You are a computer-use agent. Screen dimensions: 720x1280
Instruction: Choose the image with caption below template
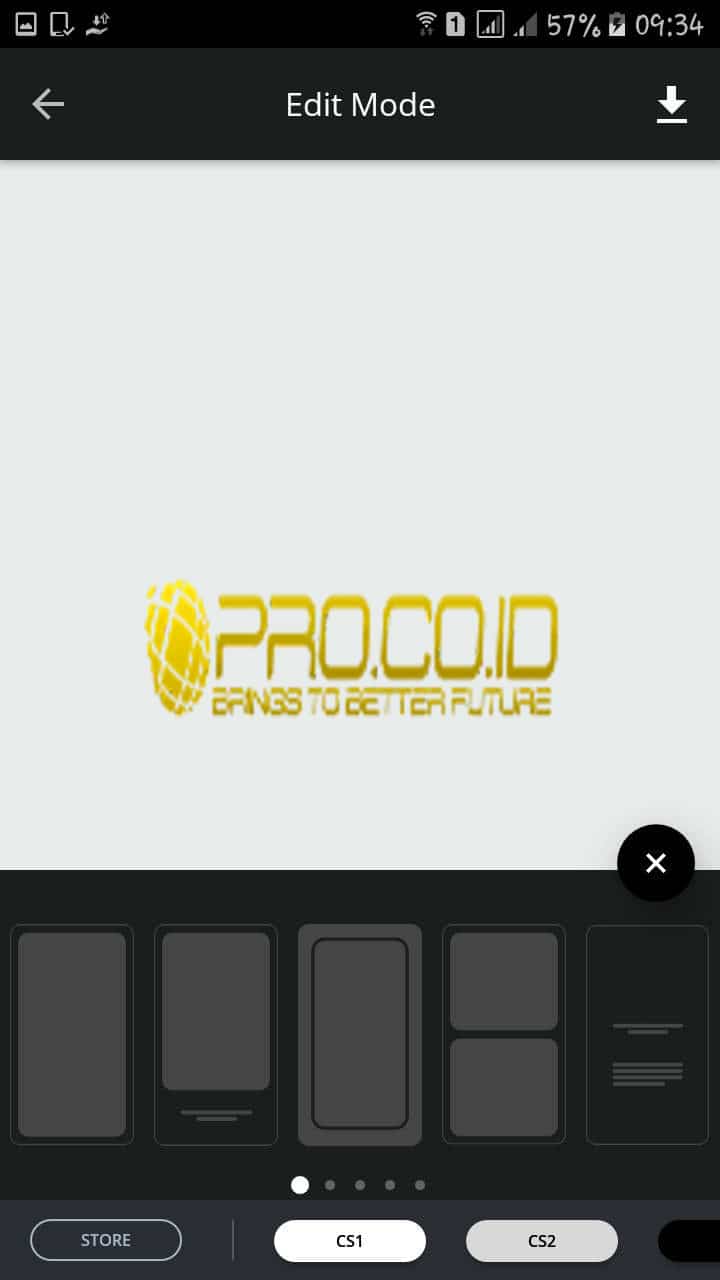[x=216, y=1035]
